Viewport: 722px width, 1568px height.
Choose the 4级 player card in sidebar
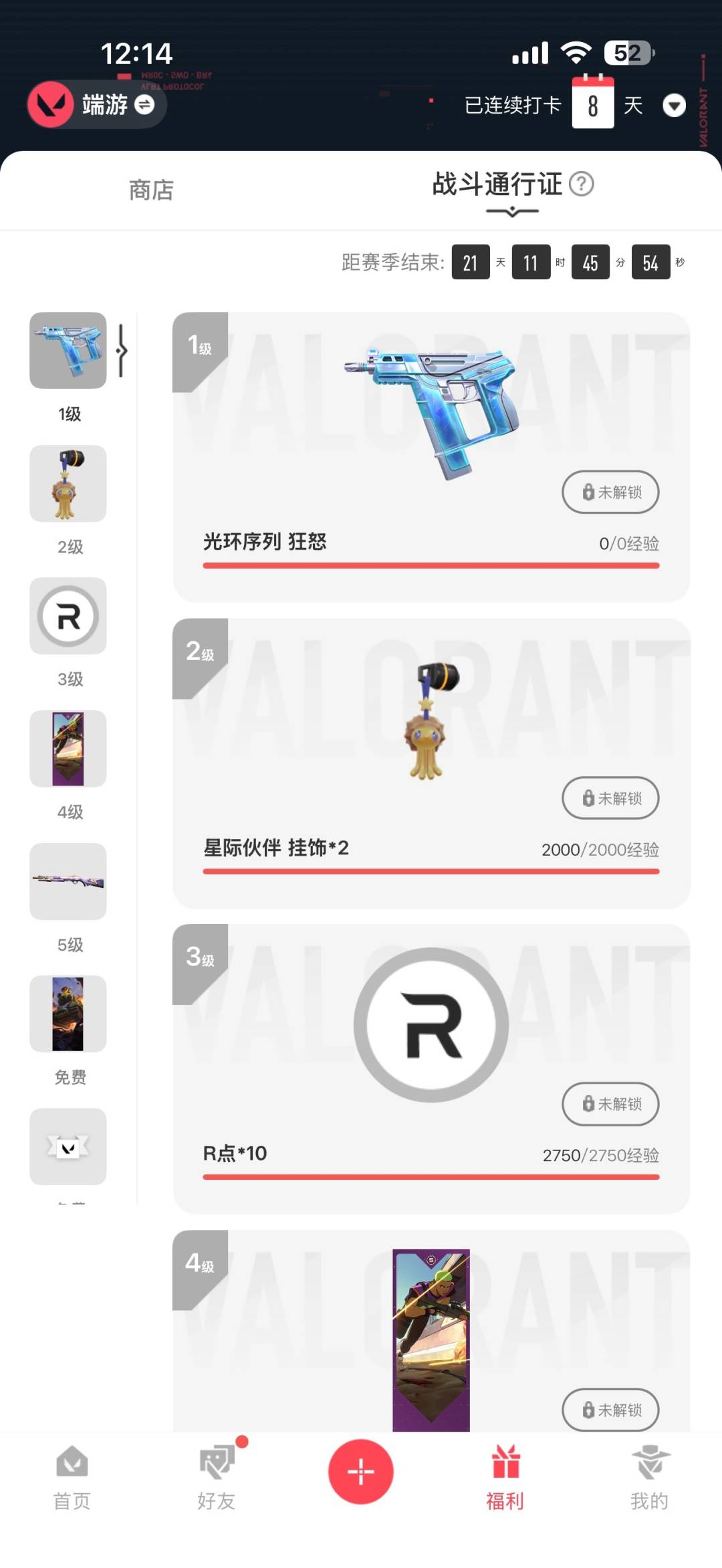coord(68,749)
